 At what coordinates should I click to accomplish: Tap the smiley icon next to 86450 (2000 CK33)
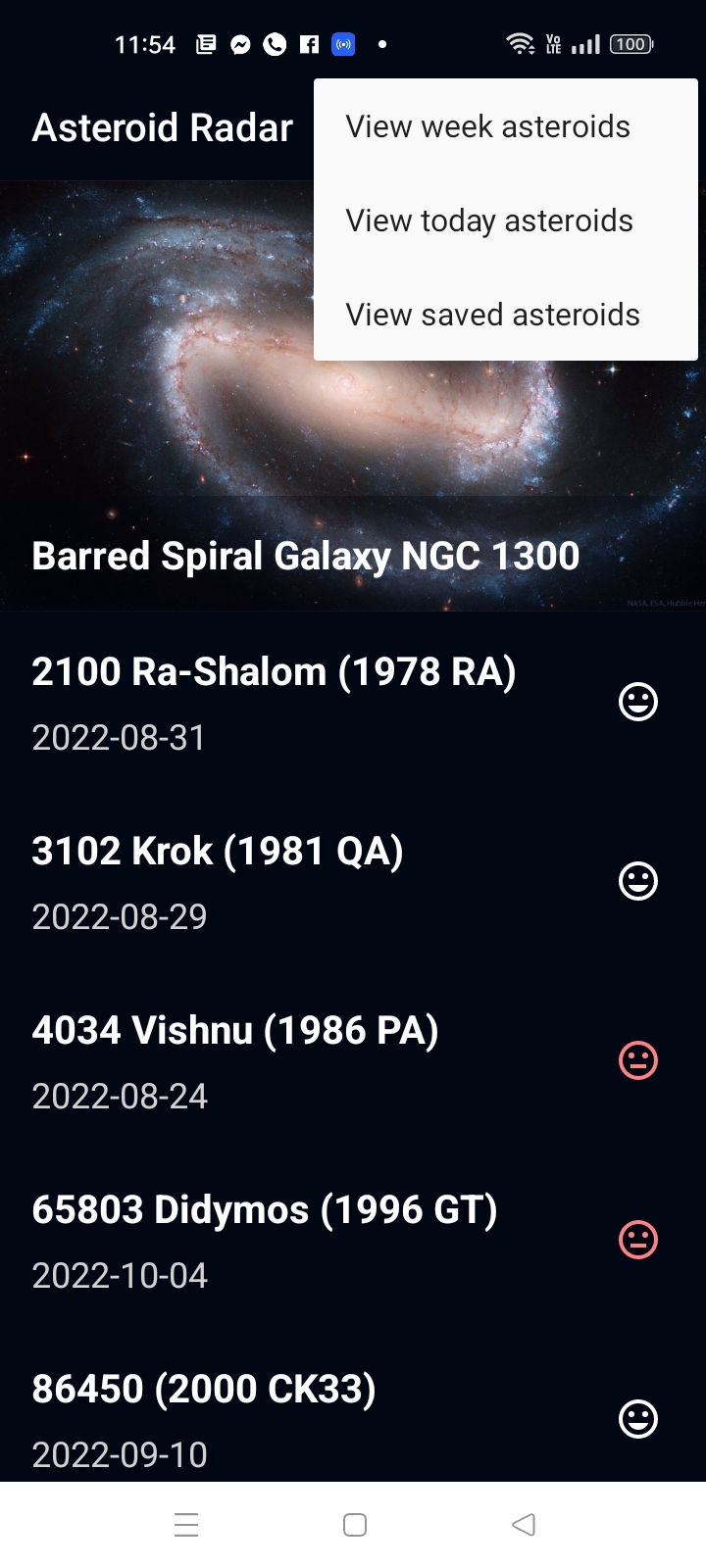tap(637, 1419)
